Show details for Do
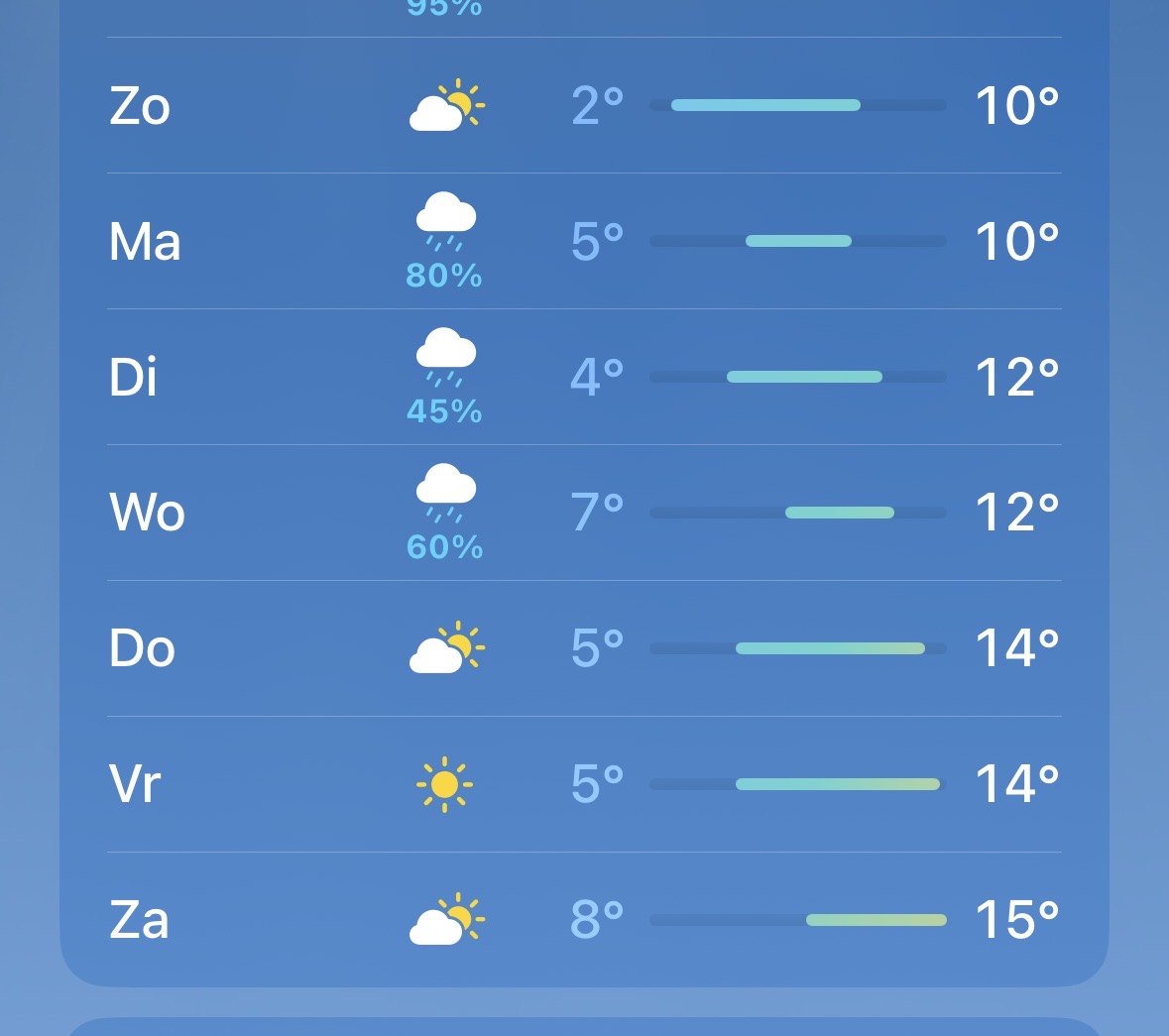This screenshot has height=1036, width=1169. (584, 648)
